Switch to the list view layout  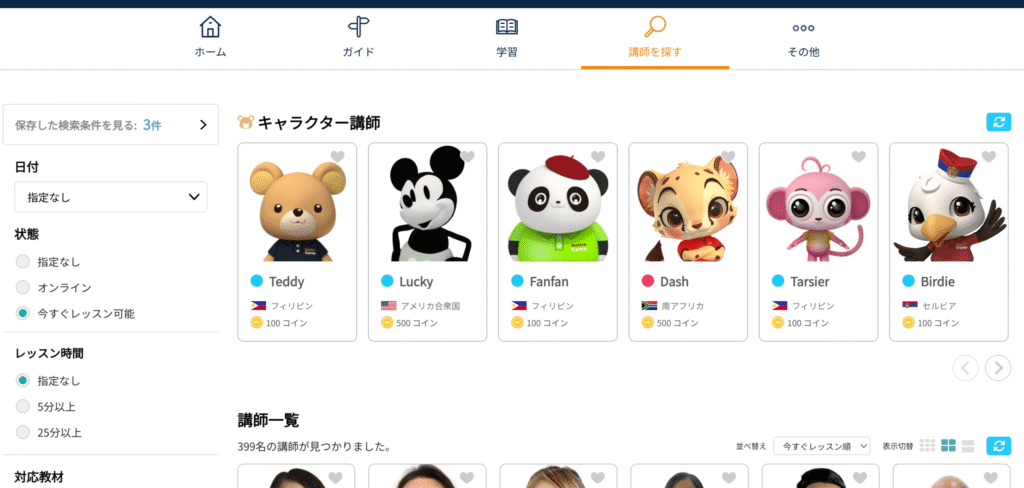[x=968, y=446]
